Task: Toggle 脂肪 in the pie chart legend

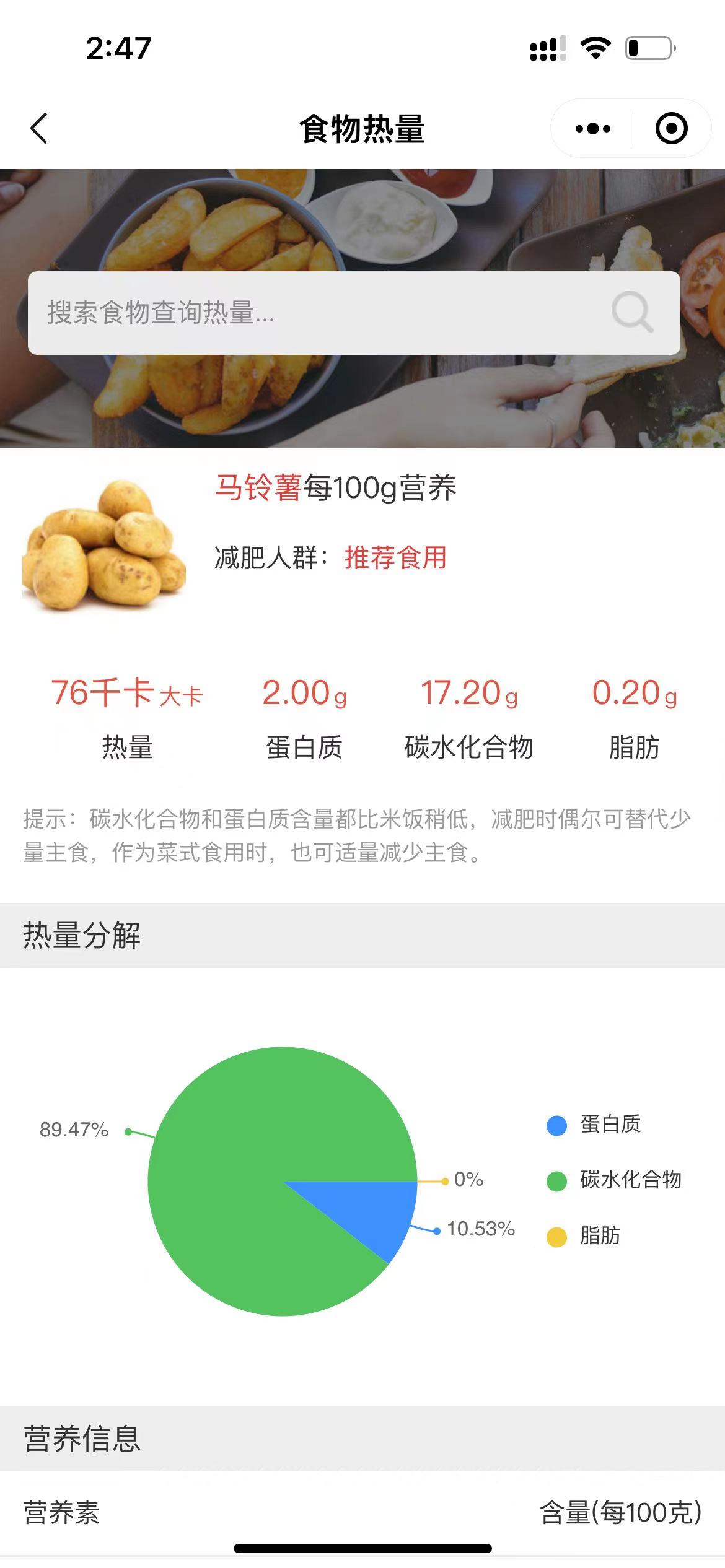Action: (584, 1236)
